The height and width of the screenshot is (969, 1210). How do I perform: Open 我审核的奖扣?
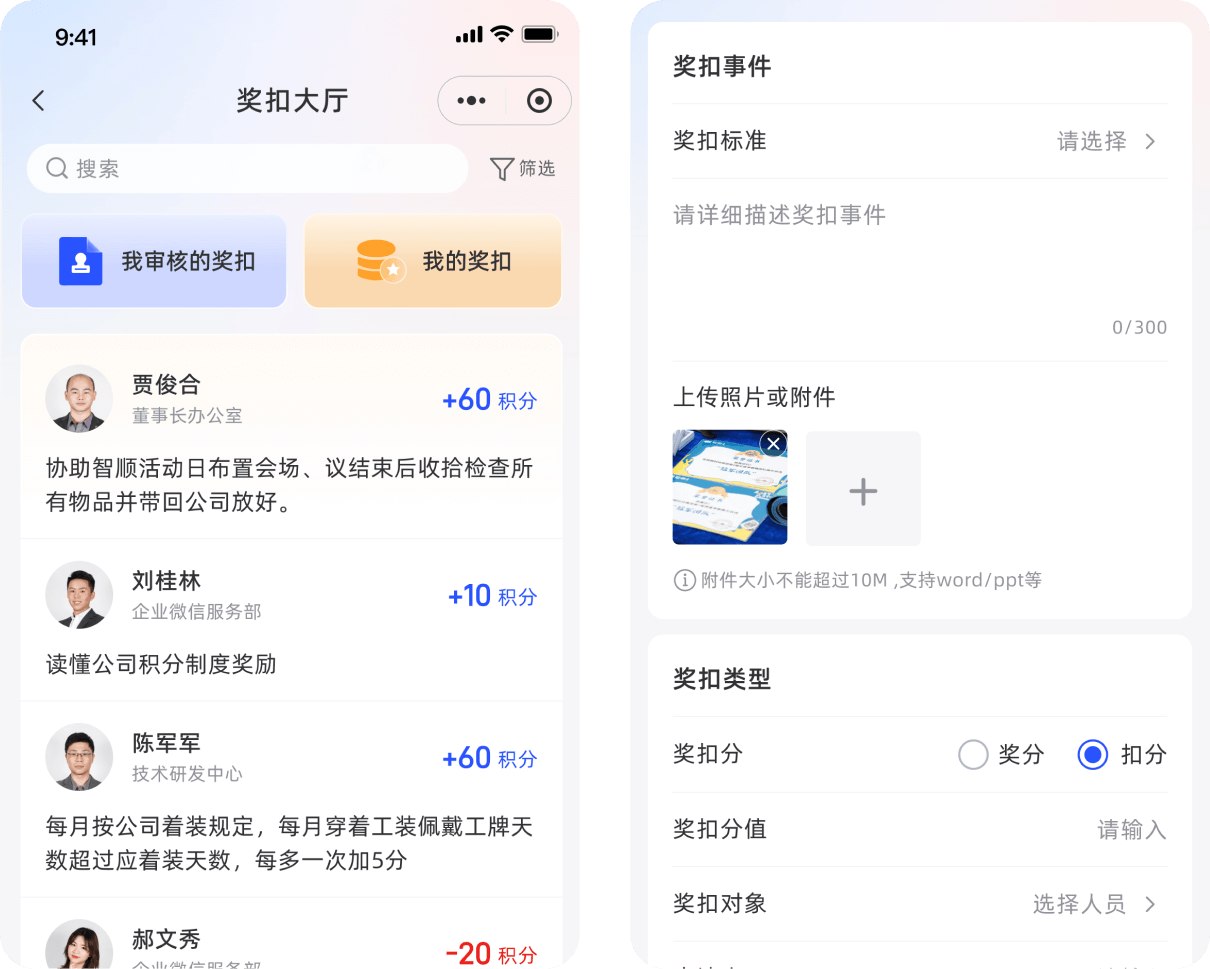[154, 262]
